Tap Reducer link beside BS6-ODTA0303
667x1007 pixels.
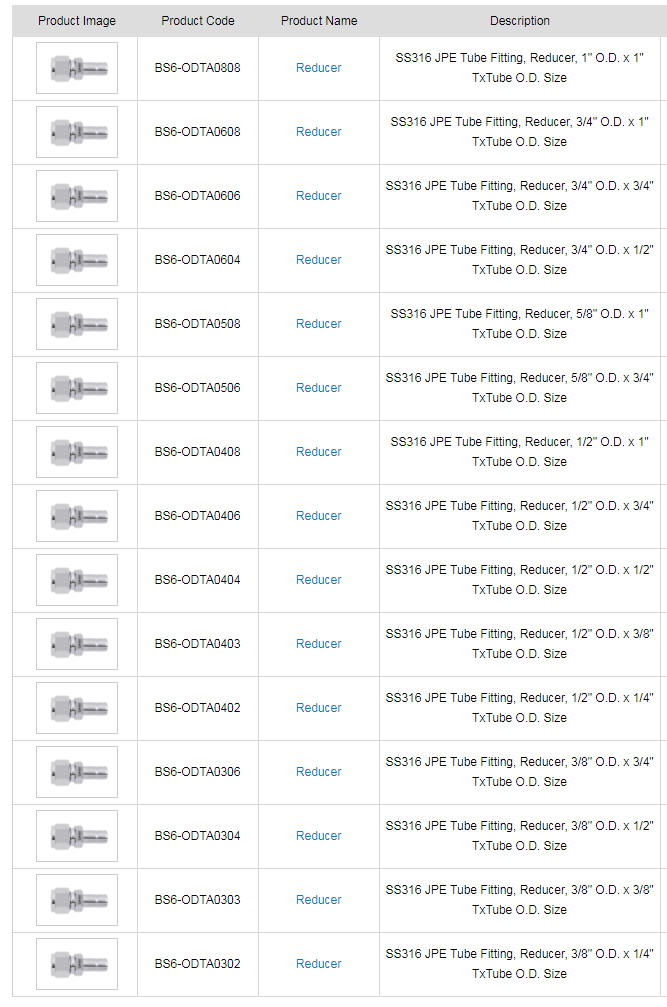tap(318, 900)
